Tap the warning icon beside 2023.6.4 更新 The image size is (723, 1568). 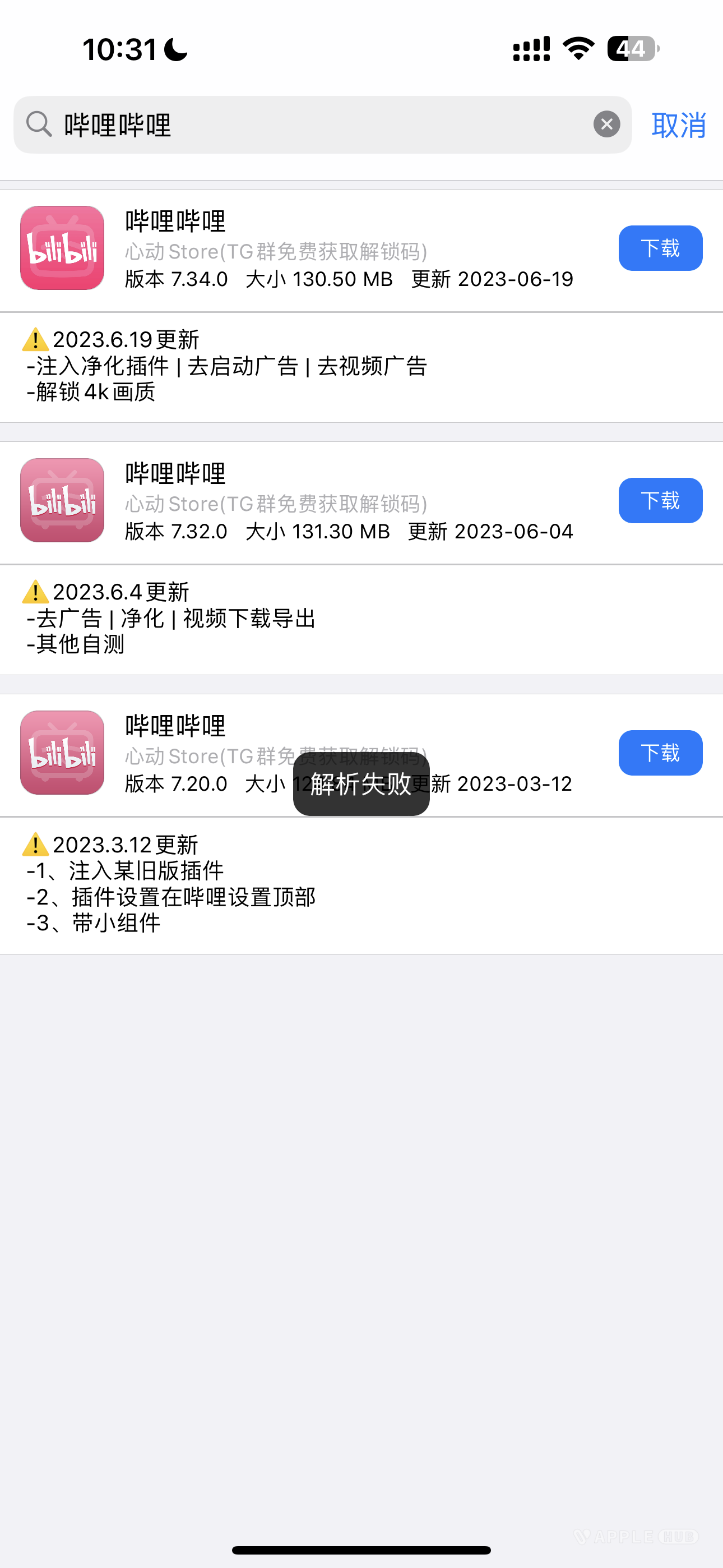click(35, 591)
